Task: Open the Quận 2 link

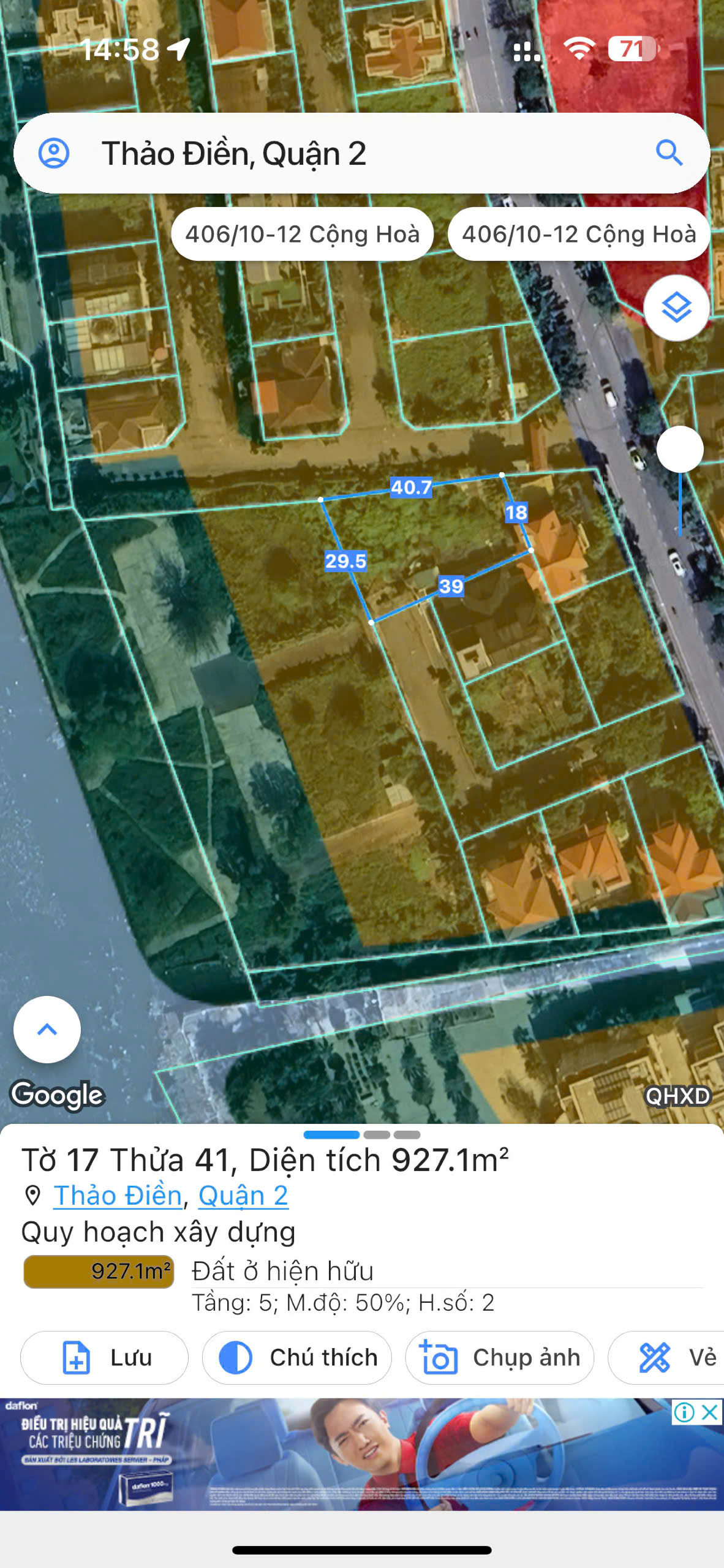Action: (x=243, y=1195)
